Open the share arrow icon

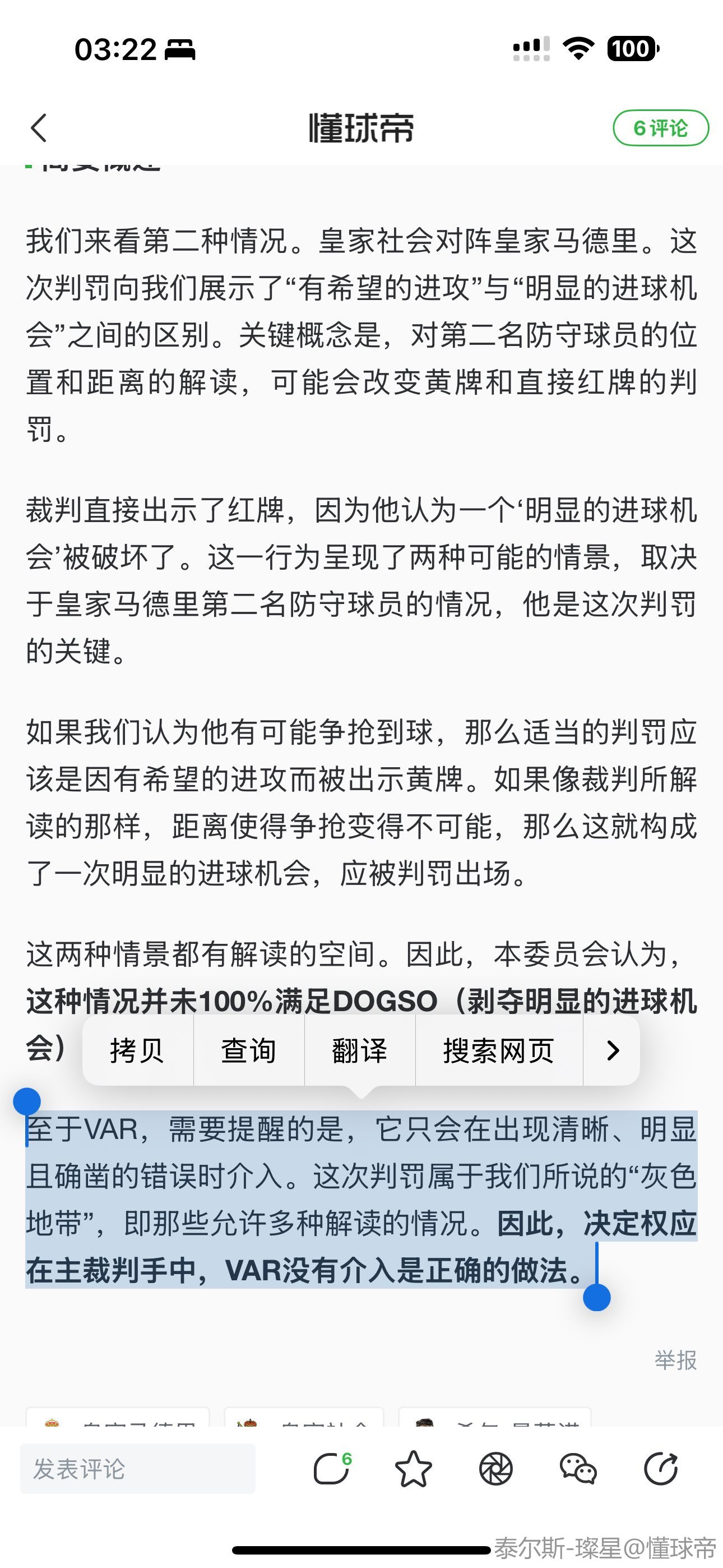coord(661,1469)
